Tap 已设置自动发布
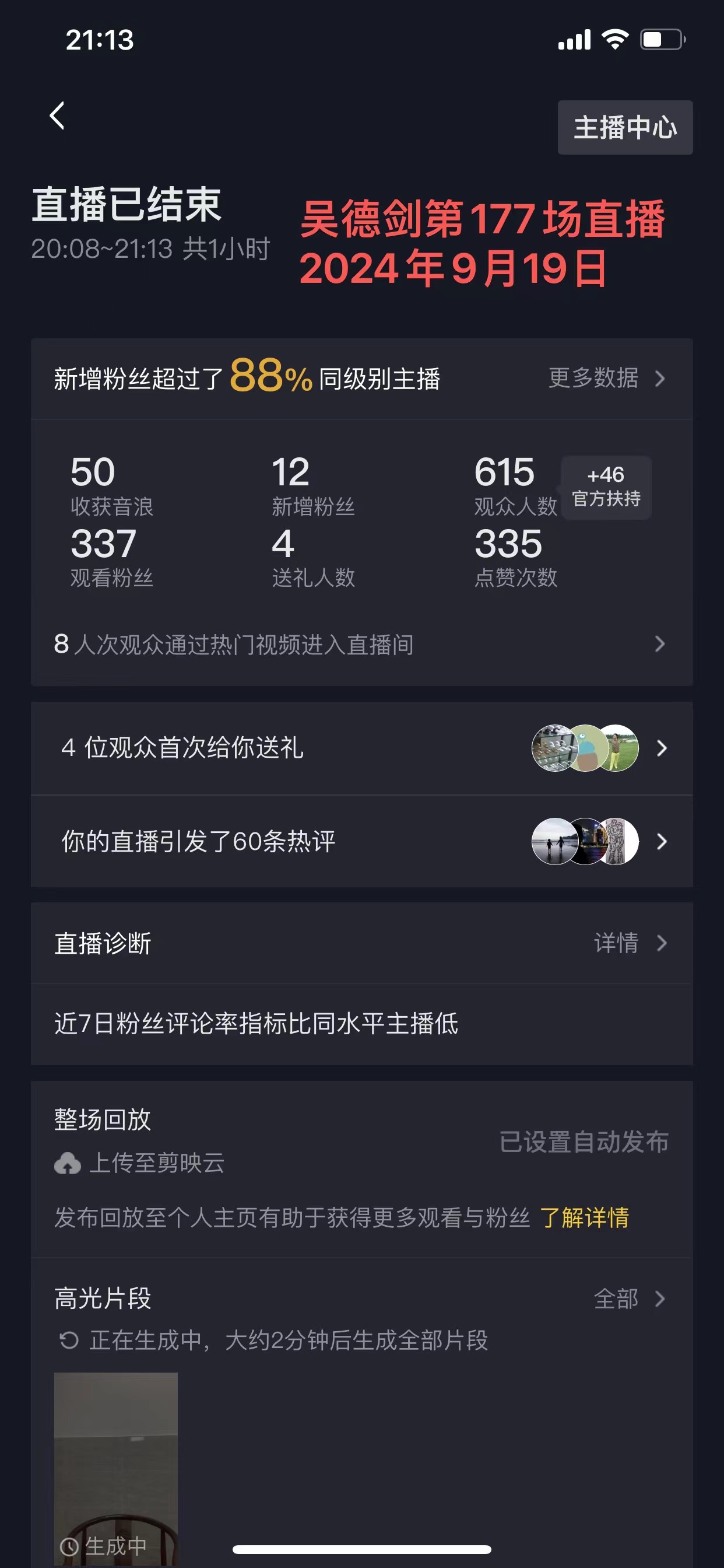The image size is (724, 1568). (585, 1143)
